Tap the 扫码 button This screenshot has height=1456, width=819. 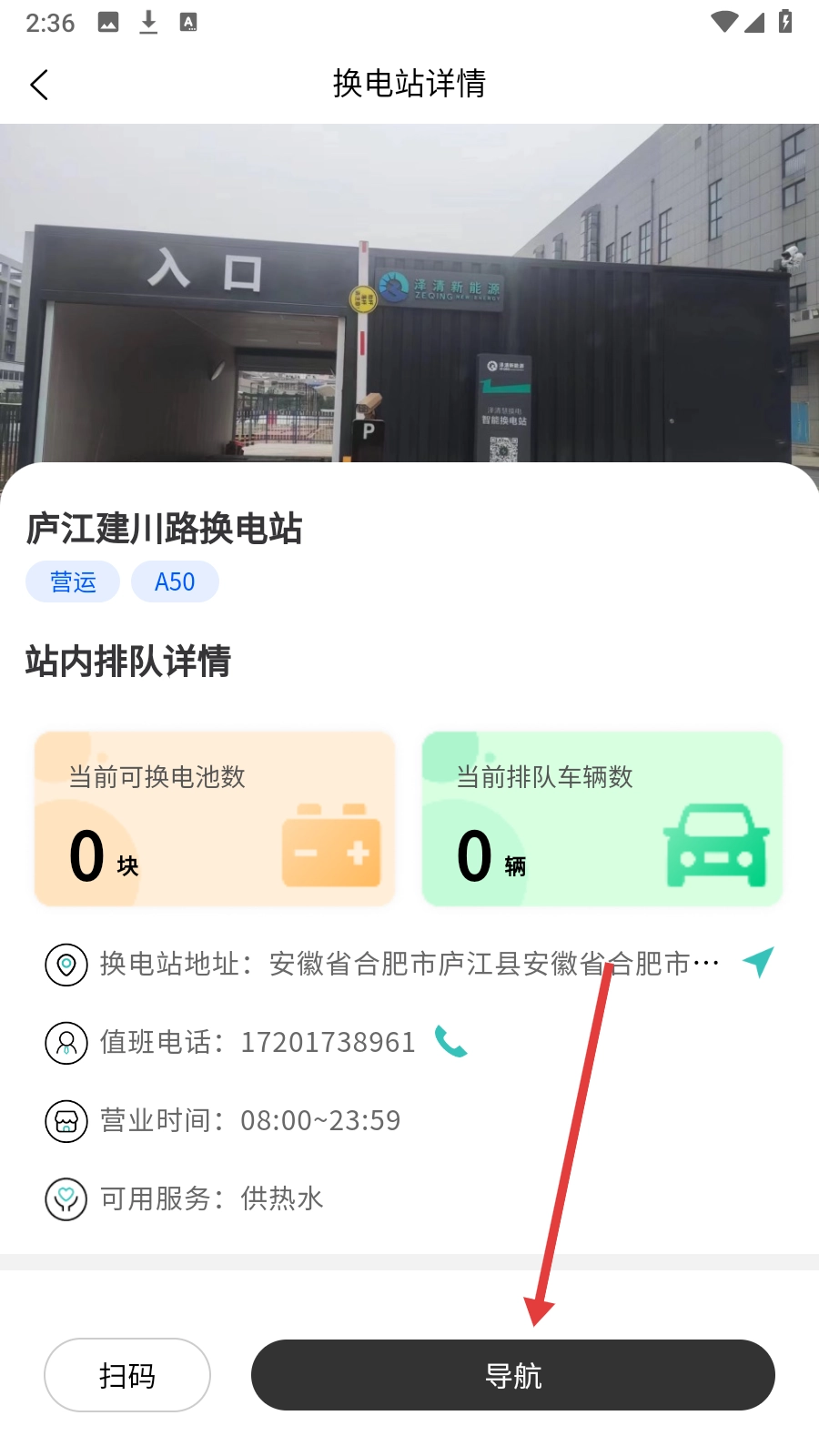[127, 1375]
